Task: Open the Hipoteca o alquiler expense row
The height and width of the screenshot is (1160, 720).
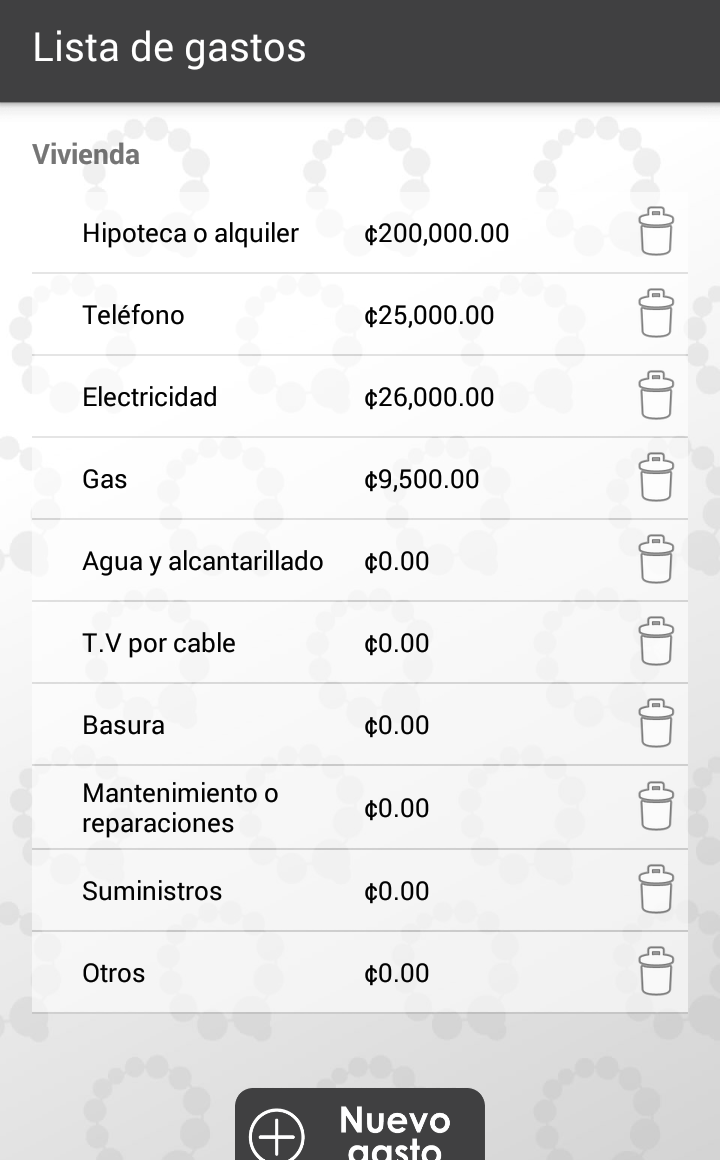Action: (300, 233)
